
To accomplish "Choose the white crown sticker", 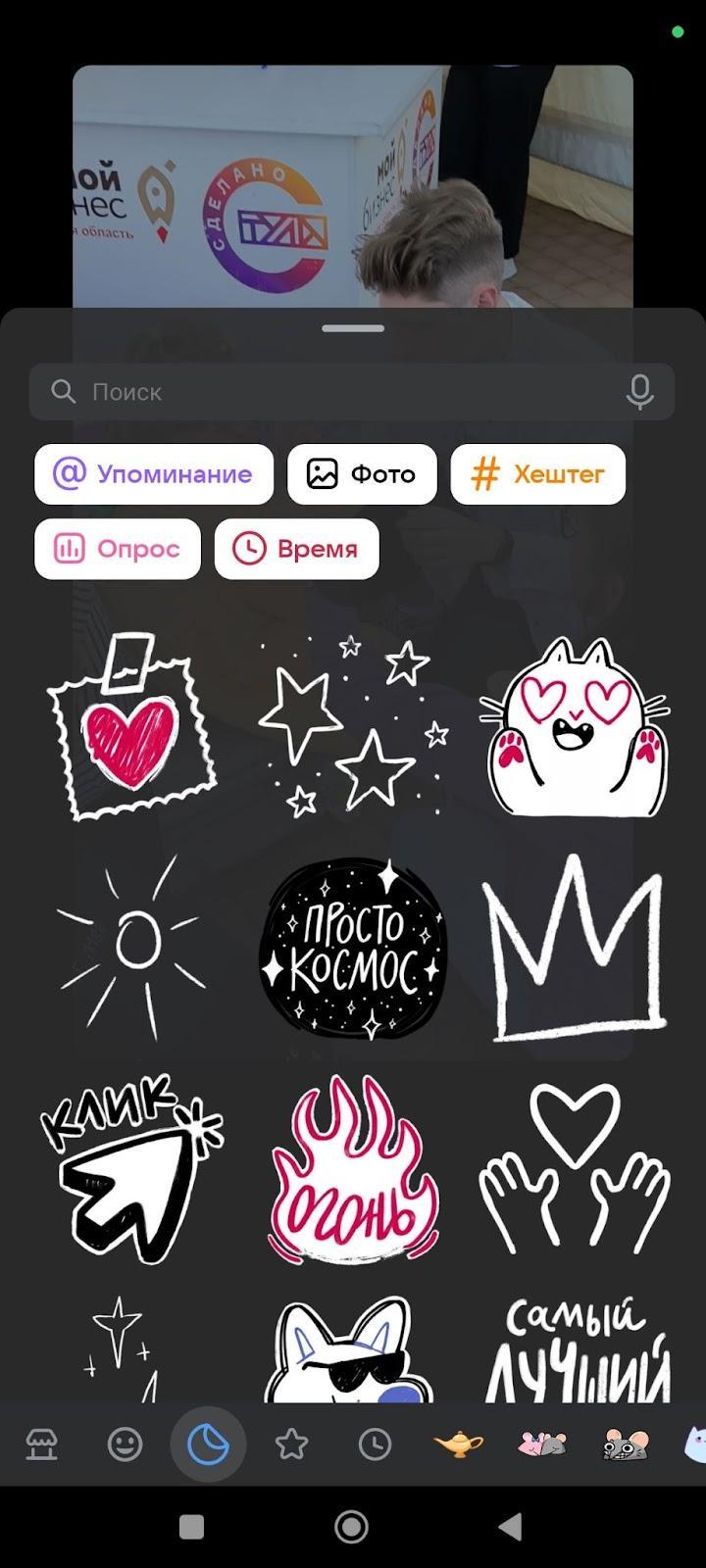I will pos(575,949).
